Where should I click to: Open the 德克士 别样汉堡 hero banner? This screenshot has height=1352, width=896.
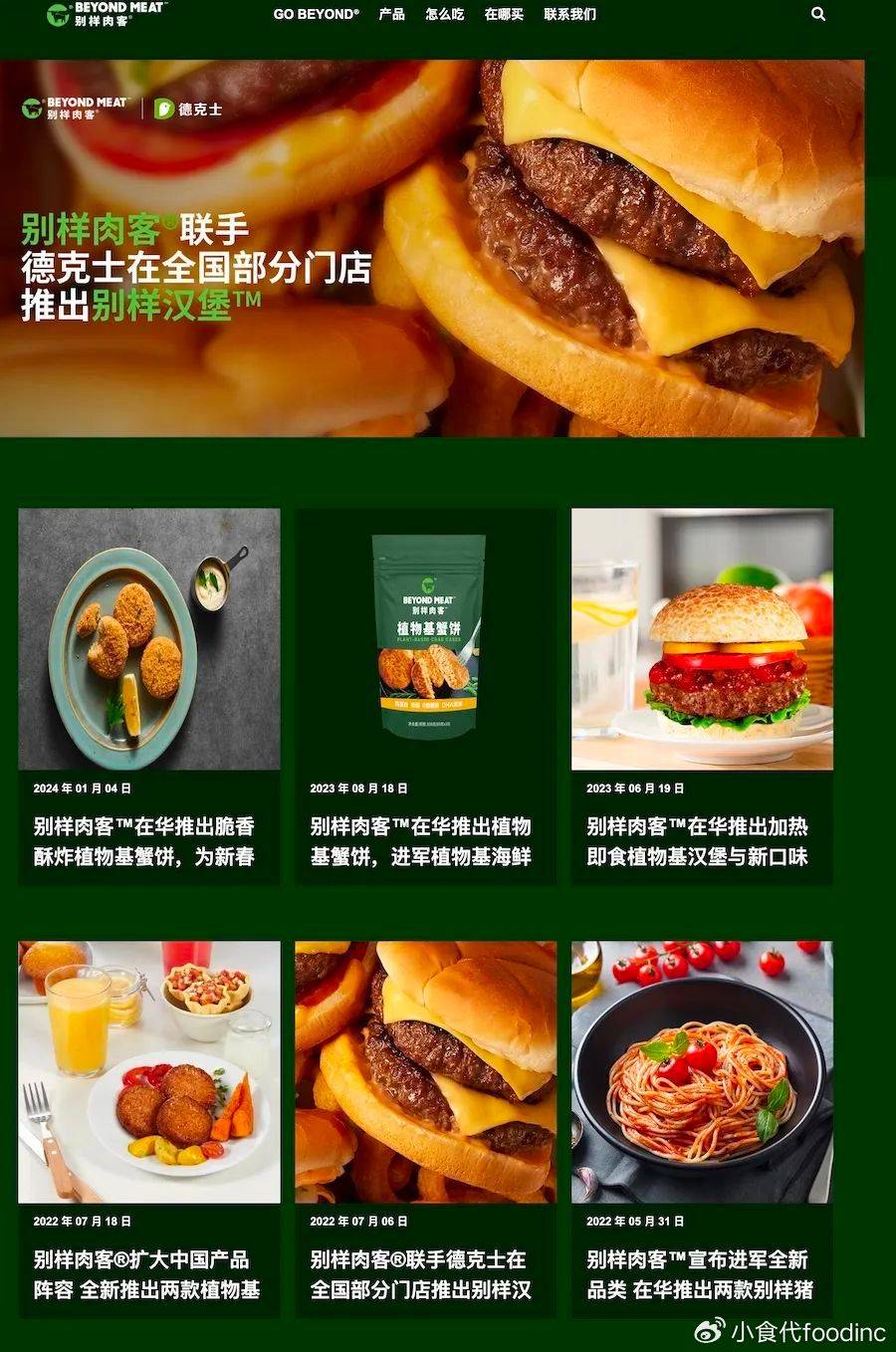coord(432,249)
